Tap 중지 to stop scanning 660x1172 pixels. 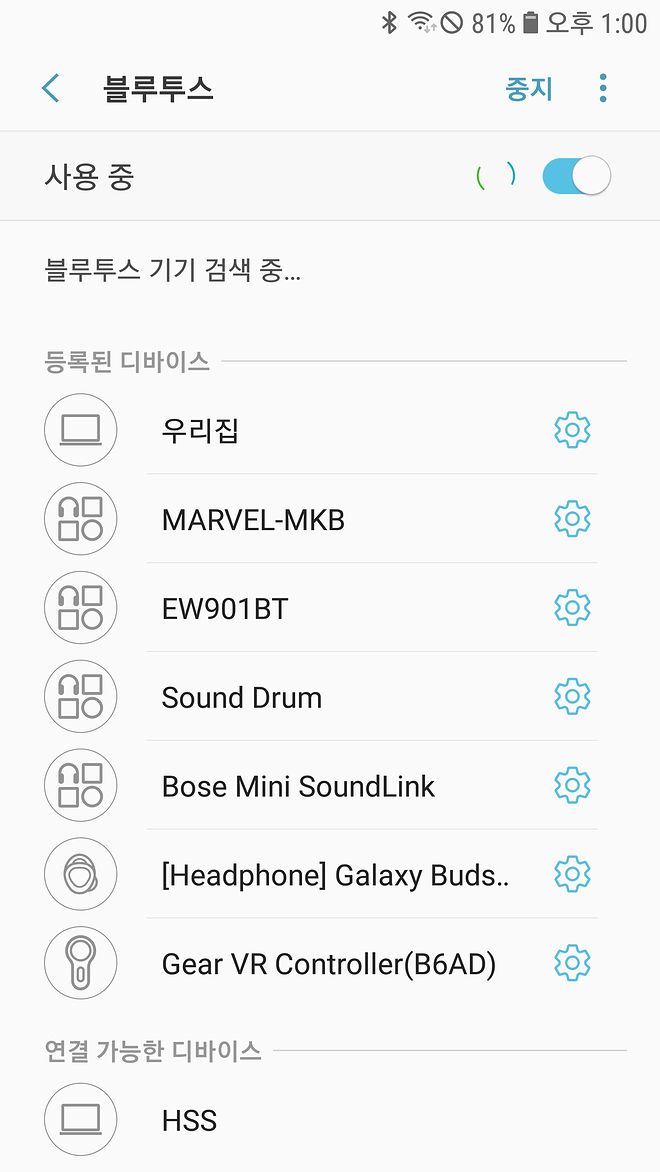529,89
